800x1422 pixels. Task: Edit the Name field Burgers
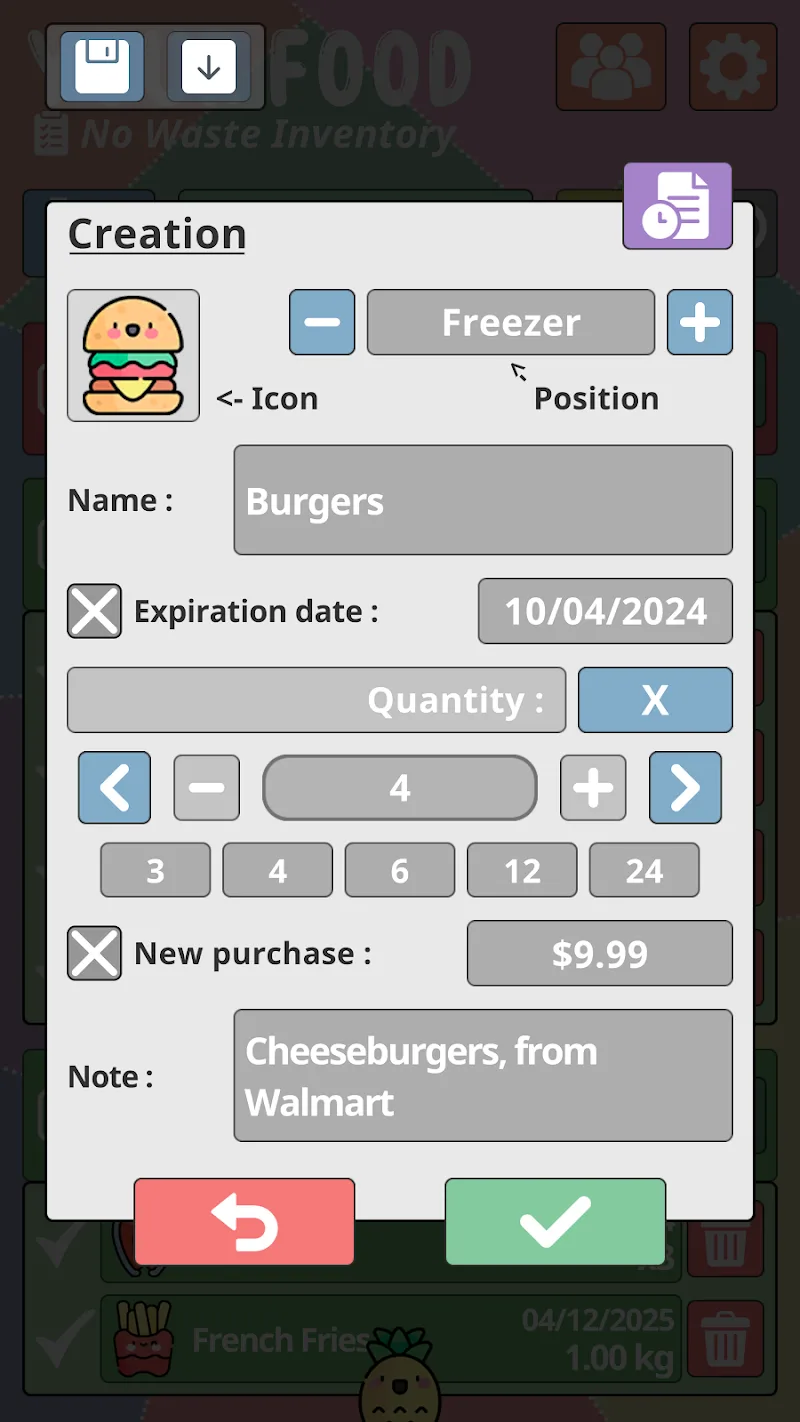click(483, 500)
